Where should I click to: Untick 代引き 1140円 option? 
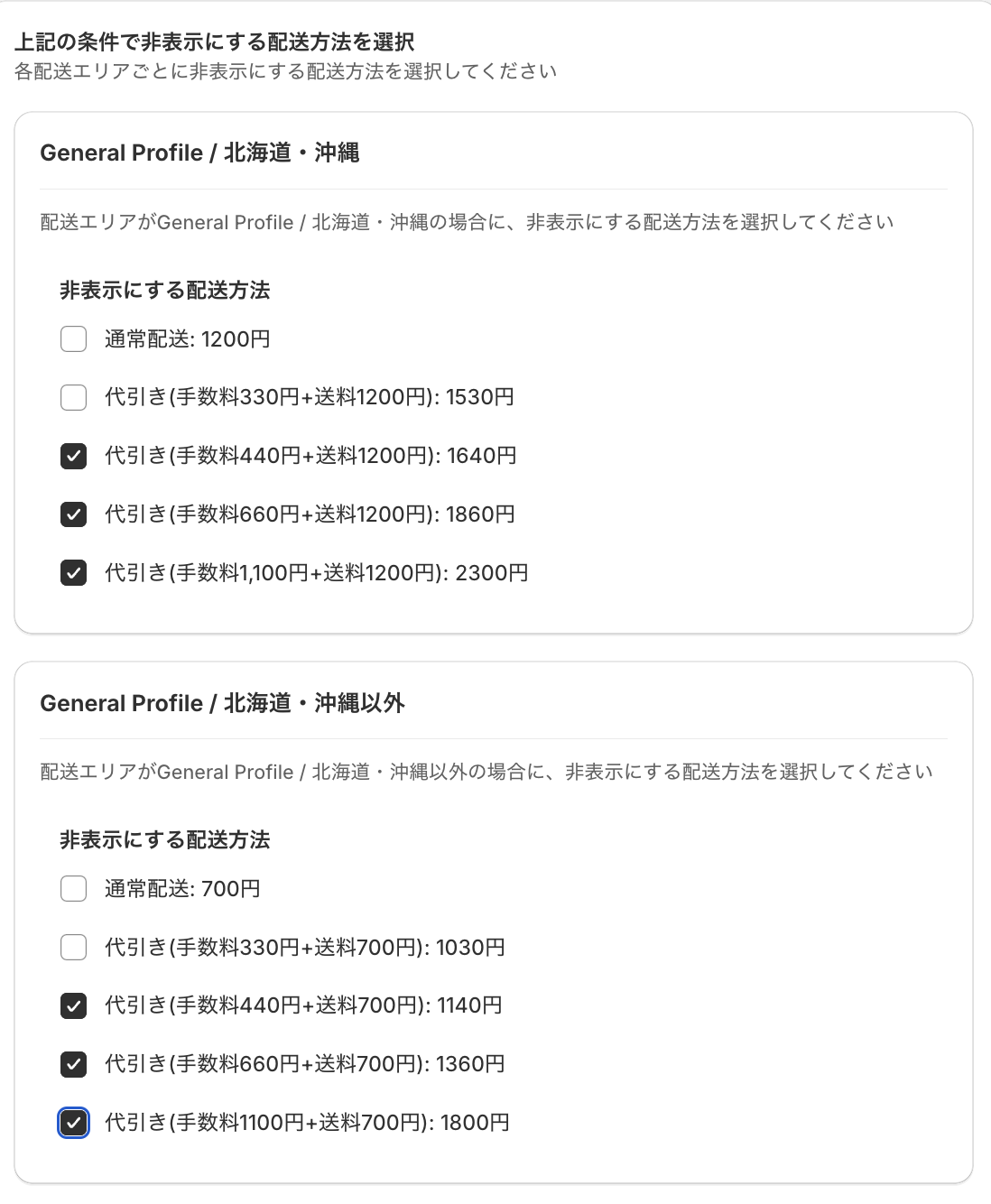click(73, 1005)
